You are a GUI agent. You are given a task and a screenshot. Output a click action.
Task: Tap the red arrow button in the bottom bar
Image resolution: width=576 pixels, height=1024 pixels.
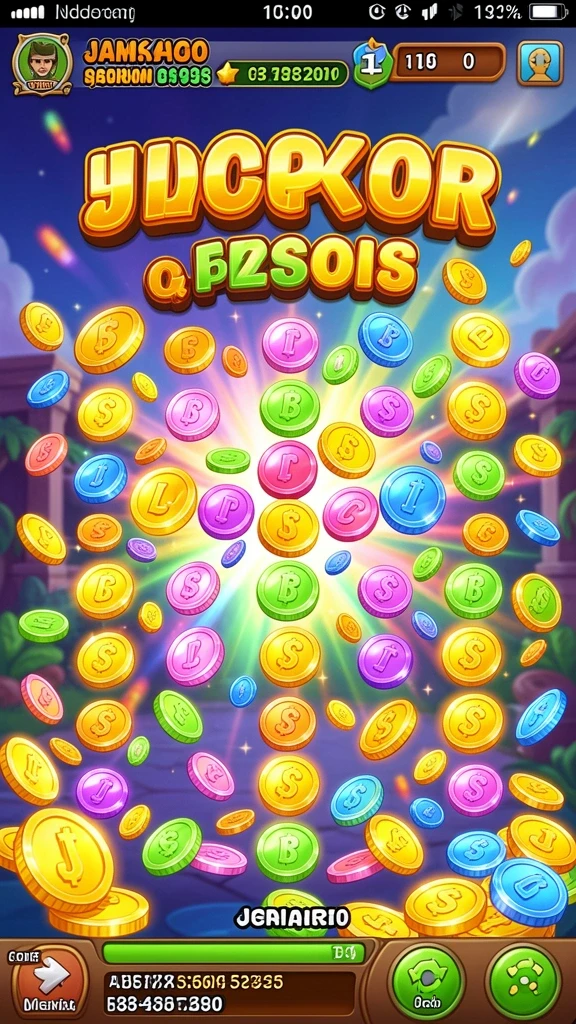[50, 981]
